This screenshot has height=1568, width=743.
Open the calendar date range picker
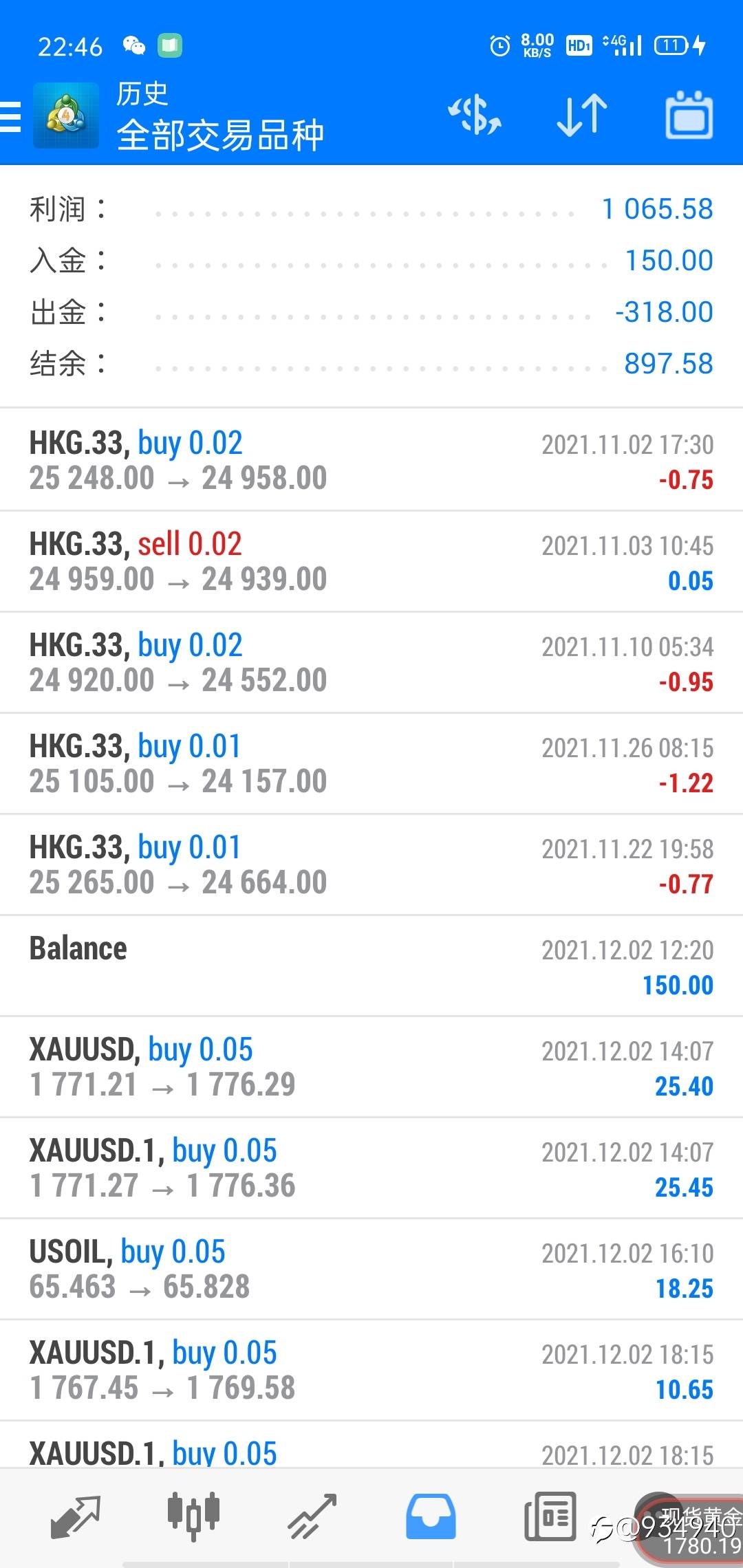click(x=689, y=116)
